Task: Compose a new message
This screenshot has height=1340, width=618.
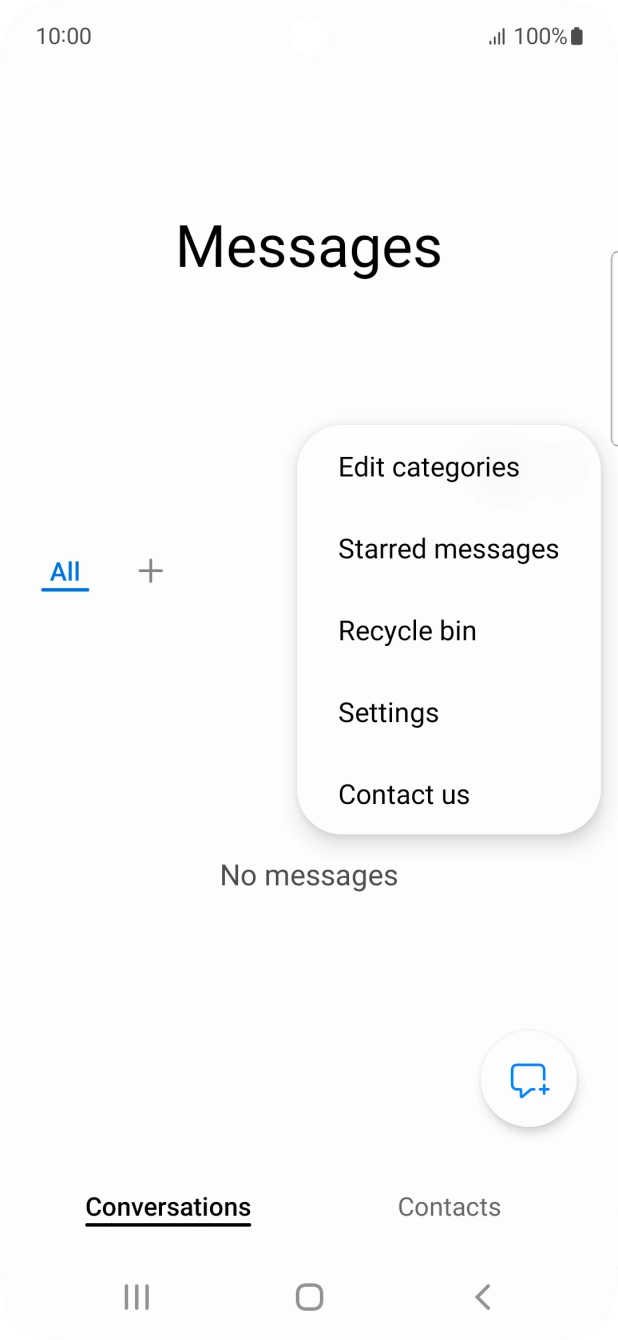Action: [529, 1079]
